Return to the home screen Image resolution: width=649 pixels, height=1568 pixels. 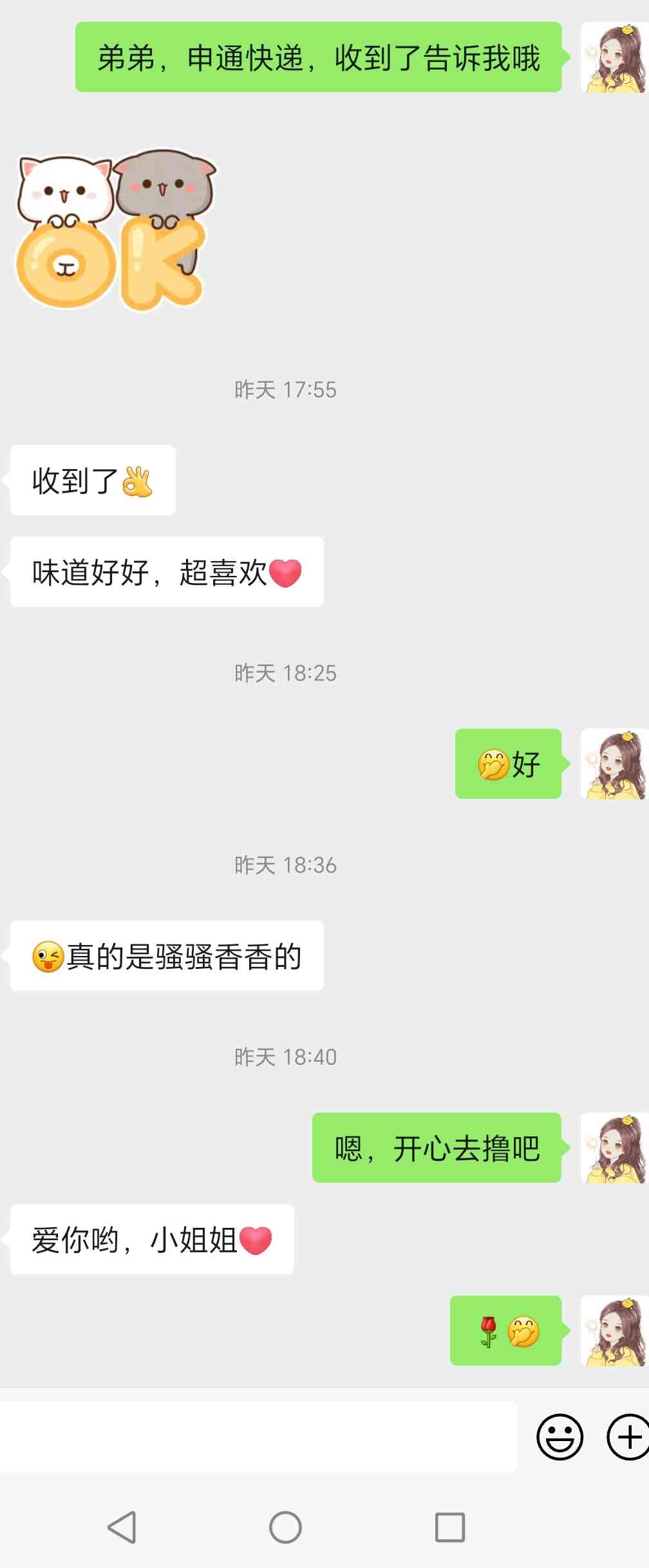coord(285,1527)
